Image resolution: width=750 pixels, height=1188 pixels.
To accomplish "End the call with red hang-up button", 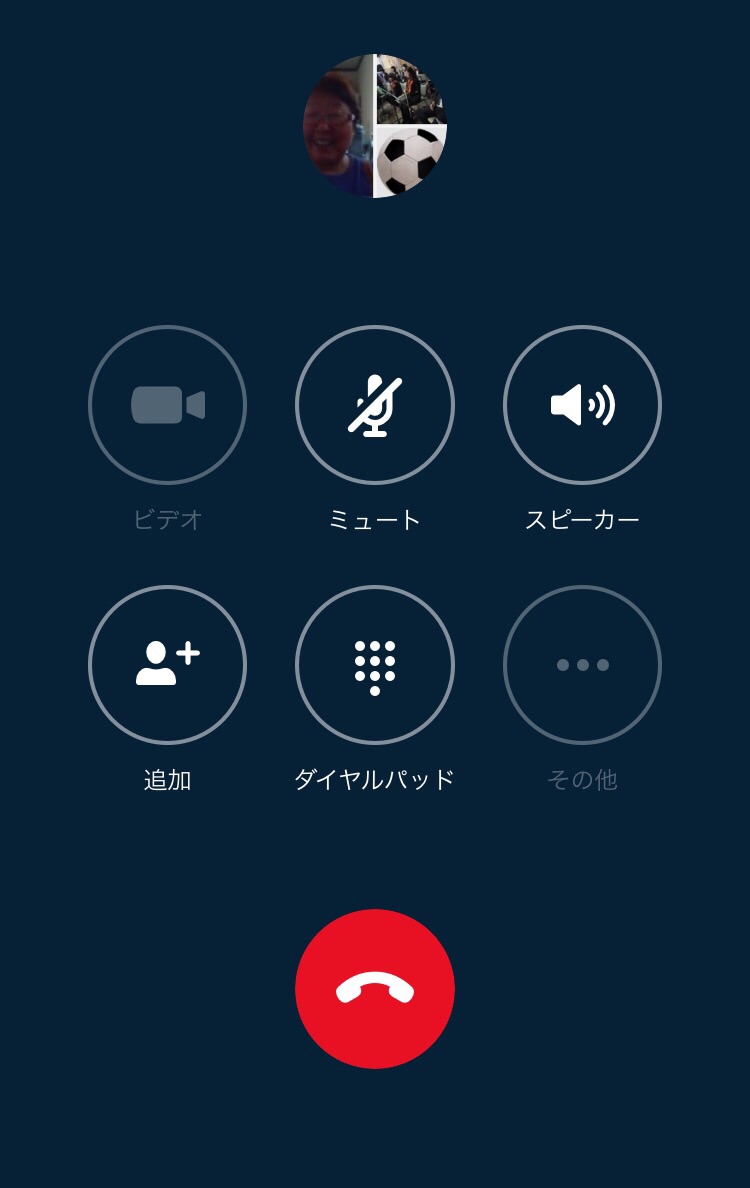I will (375, 988).
